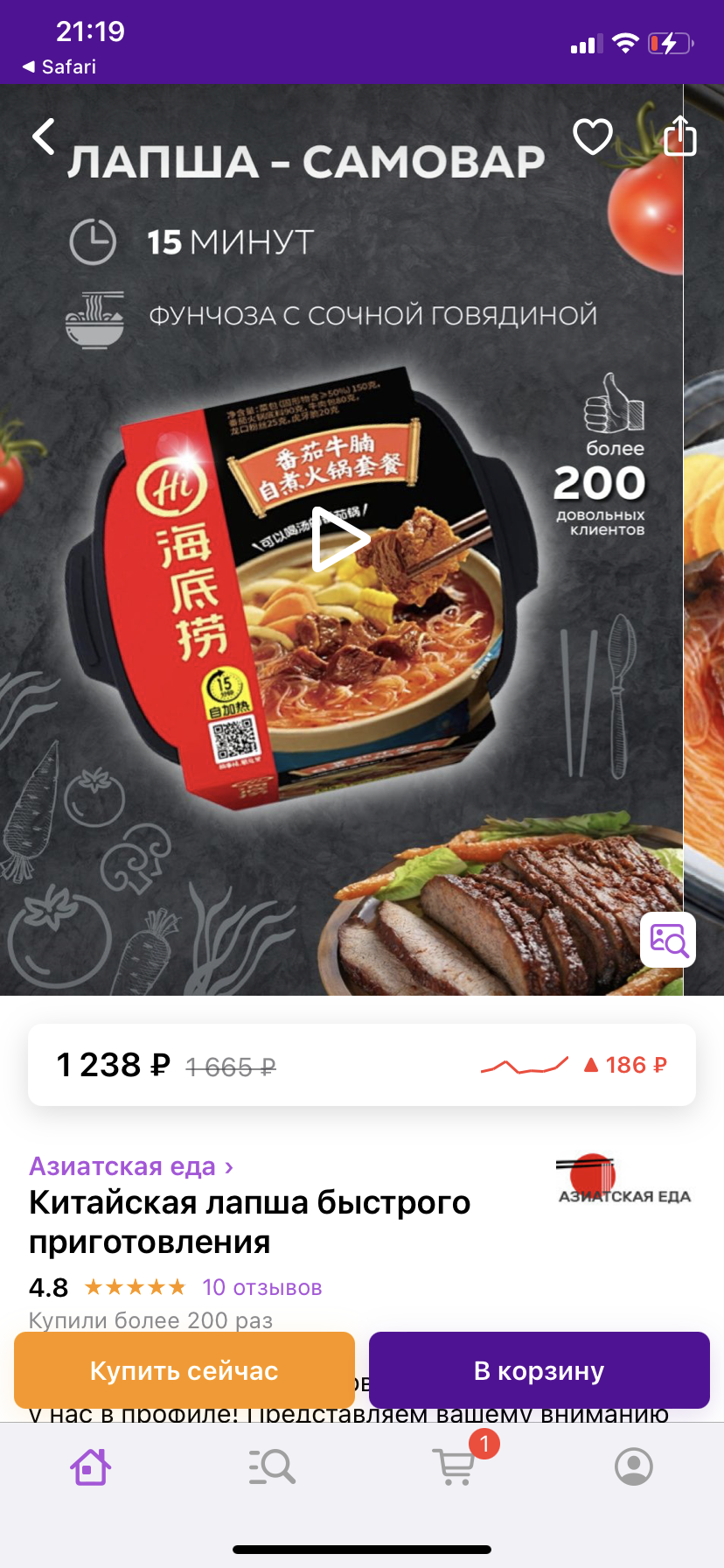Return to Safari via status bar link

click(59, 66)
